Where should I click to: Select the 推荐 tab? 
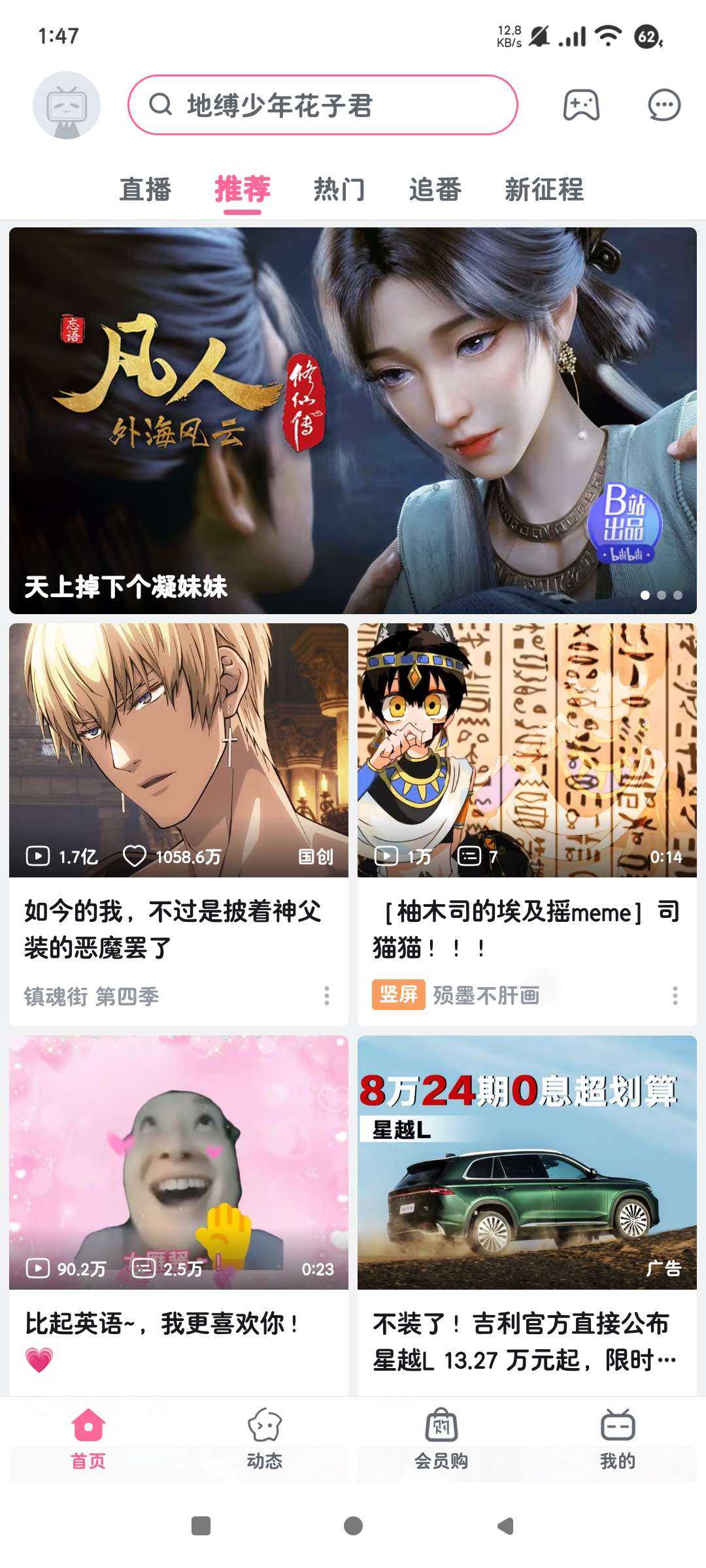[x=243, y=190]
